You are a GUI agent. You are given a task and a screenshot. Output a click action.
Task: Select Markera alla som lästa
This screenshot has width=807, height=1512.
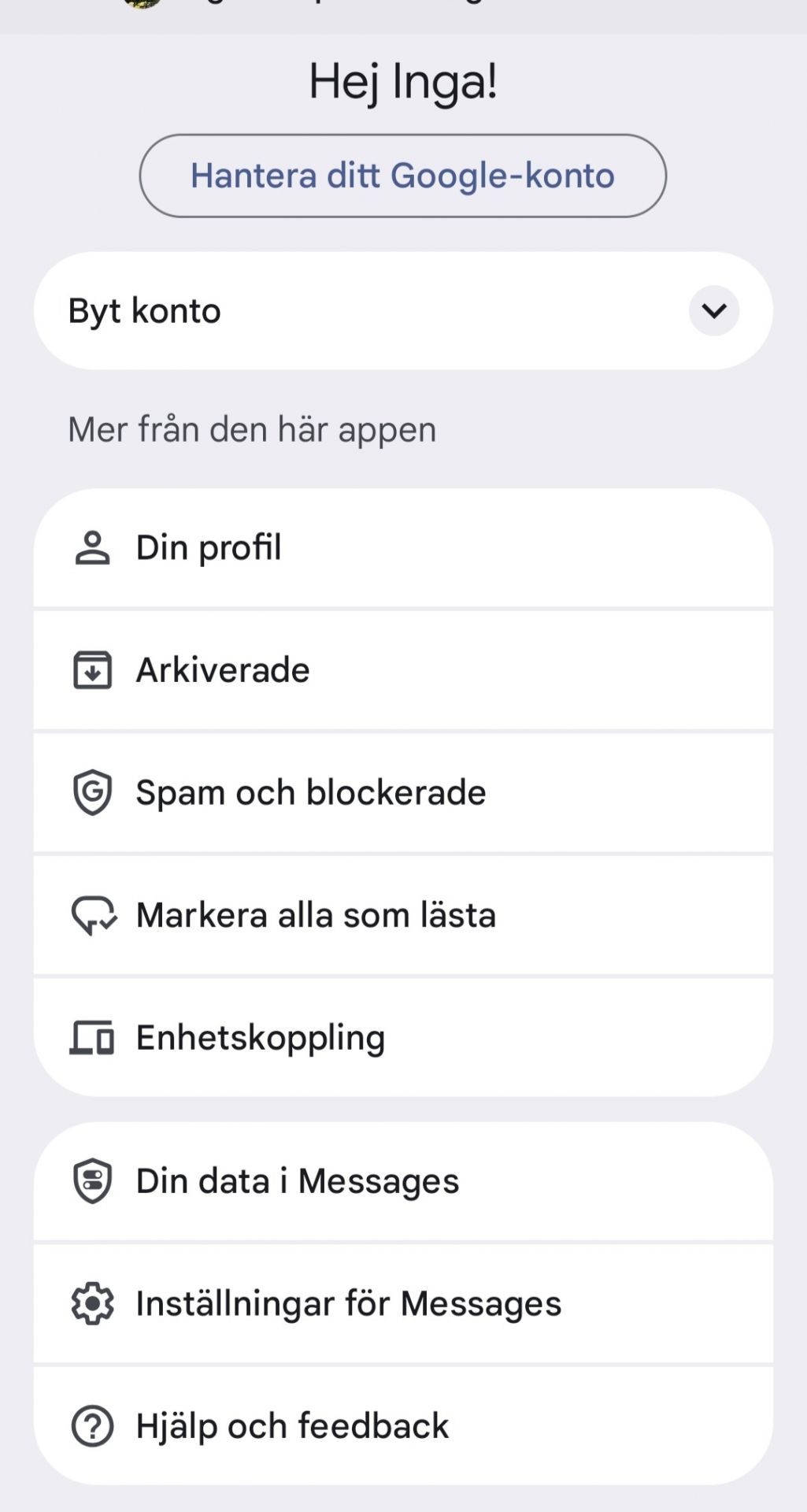(x=402, y=915)
